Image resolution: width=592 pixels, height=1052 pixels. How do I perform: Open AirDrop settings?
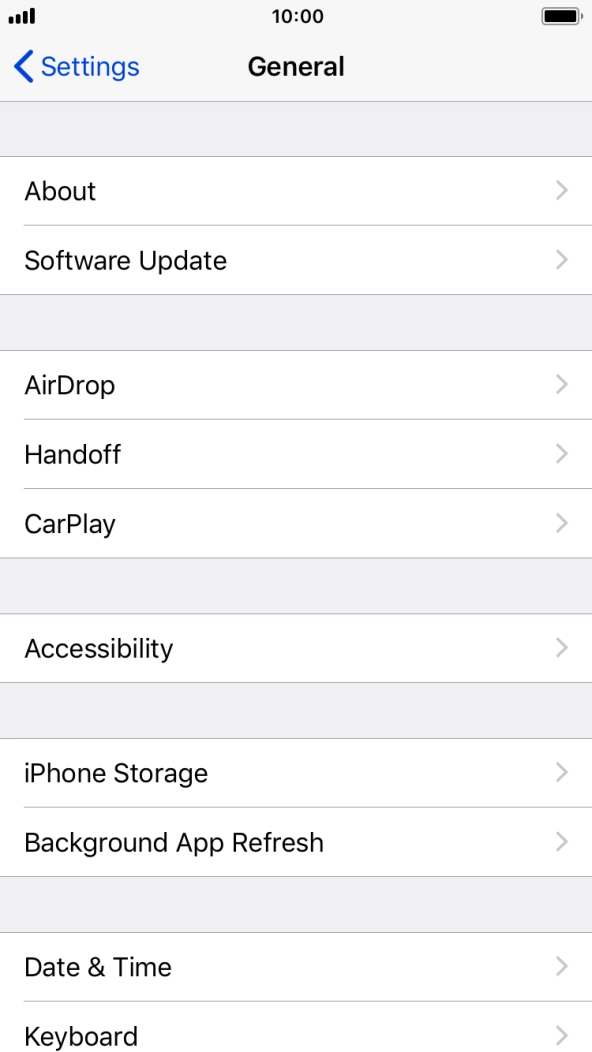point(296,385)
